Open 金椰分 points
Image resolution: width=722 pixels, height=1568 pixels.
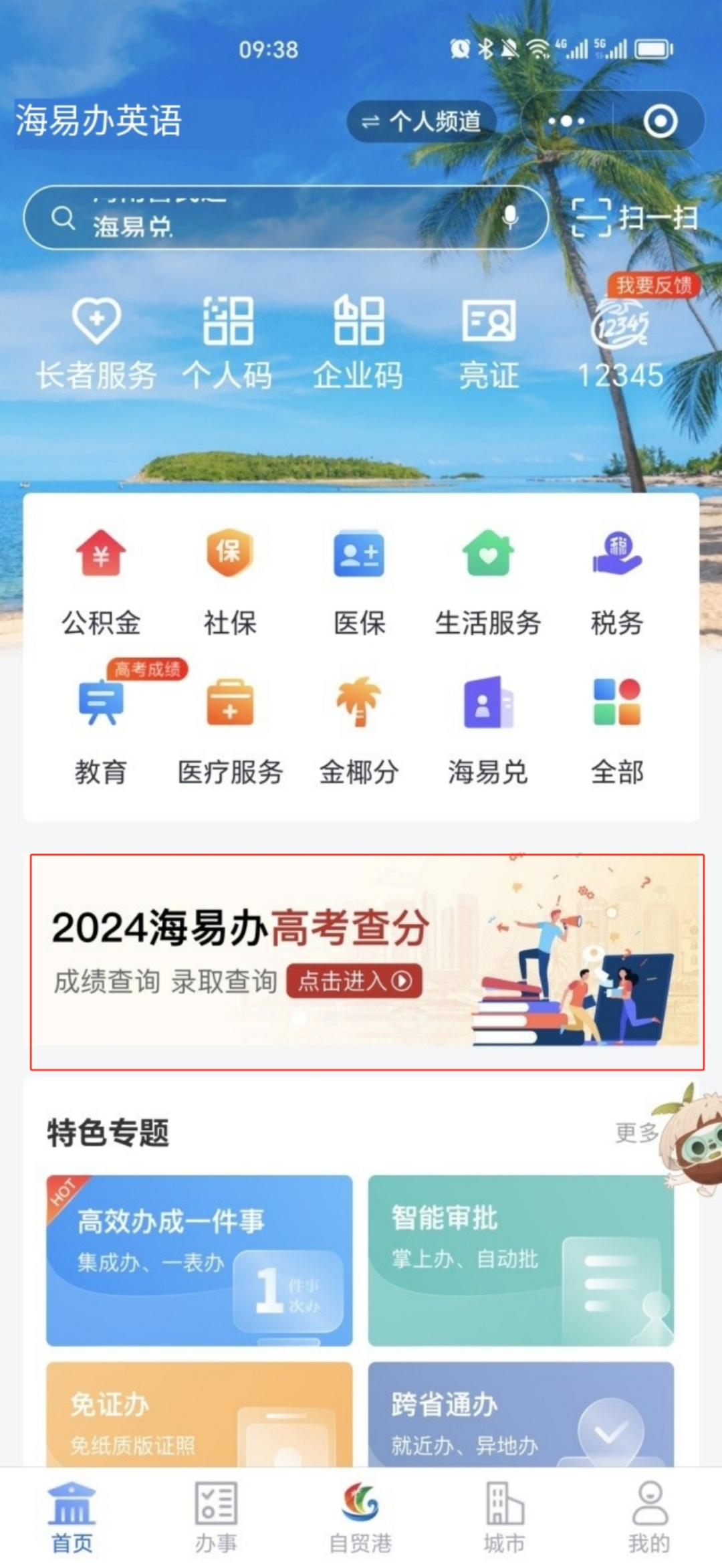coord(360,730)
